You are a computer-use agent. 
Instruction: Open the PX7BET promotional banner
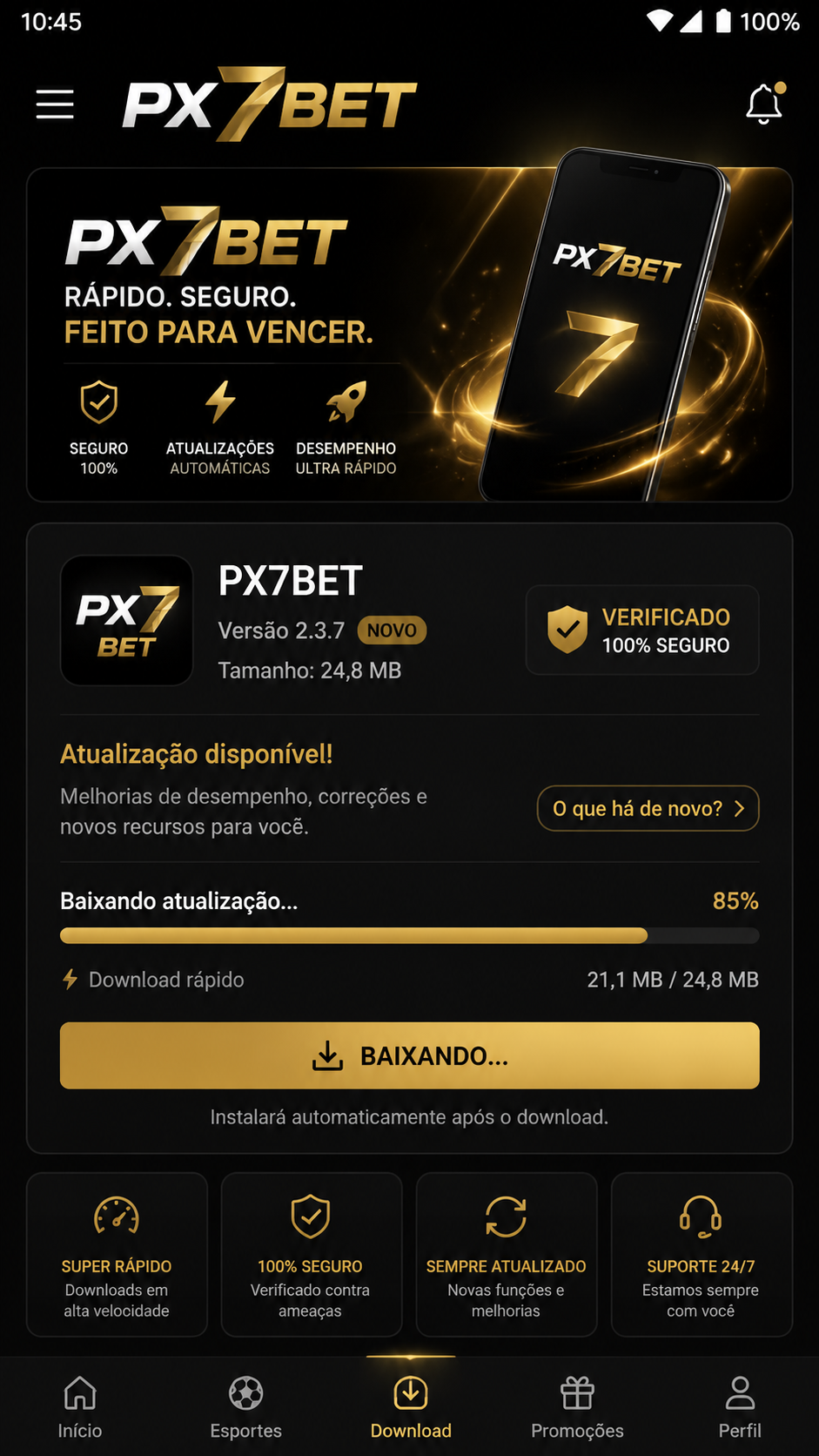(x=409, y=334)
